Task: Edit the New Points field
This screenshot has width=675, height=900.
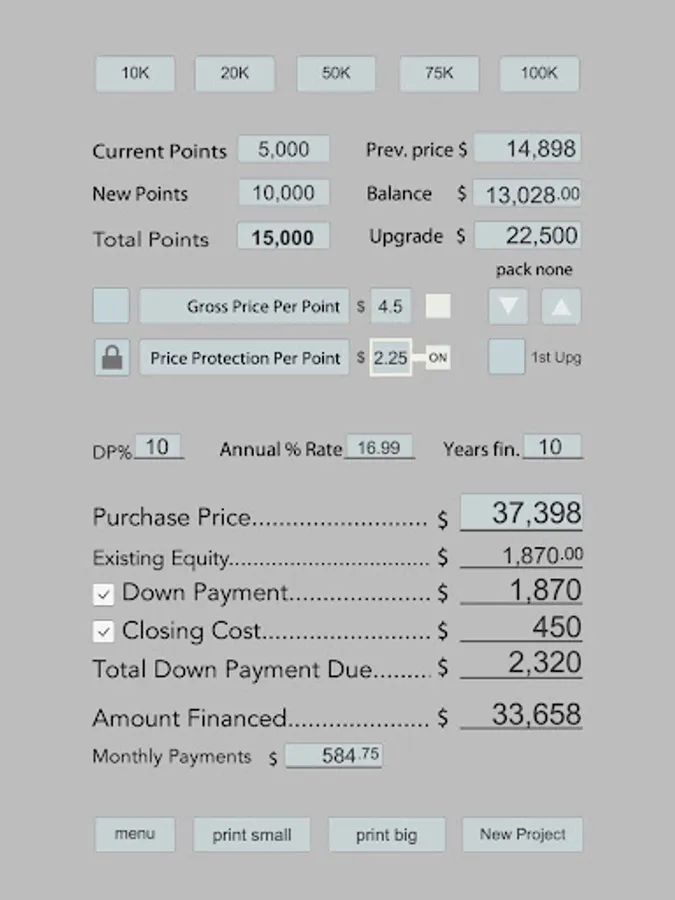Action: [x=284, y=193]
